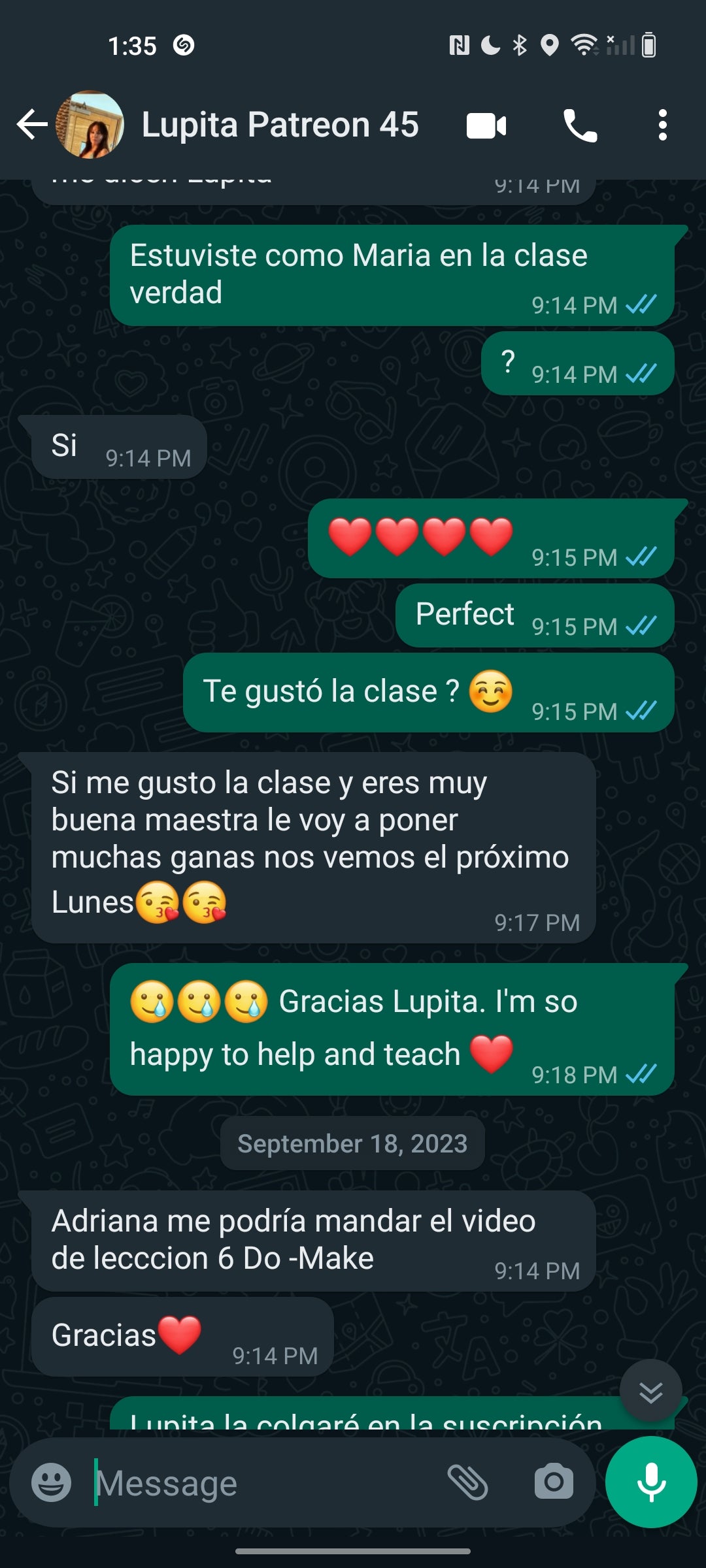
Task: Go back to the chats list
Action: click(x=31, y=125)
